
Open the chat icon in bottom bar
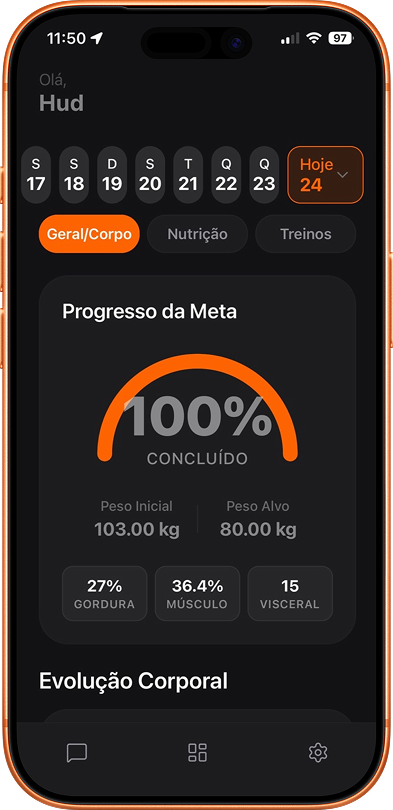[77, 753]
